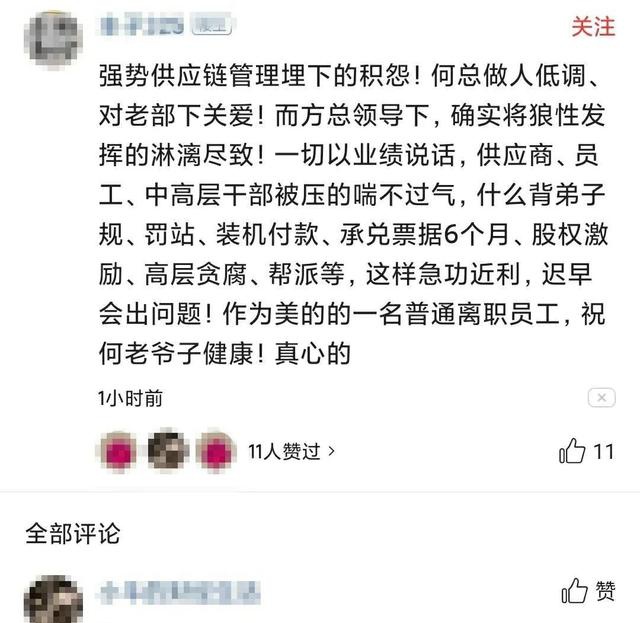Like the first comment with 赞

(588, 591)
